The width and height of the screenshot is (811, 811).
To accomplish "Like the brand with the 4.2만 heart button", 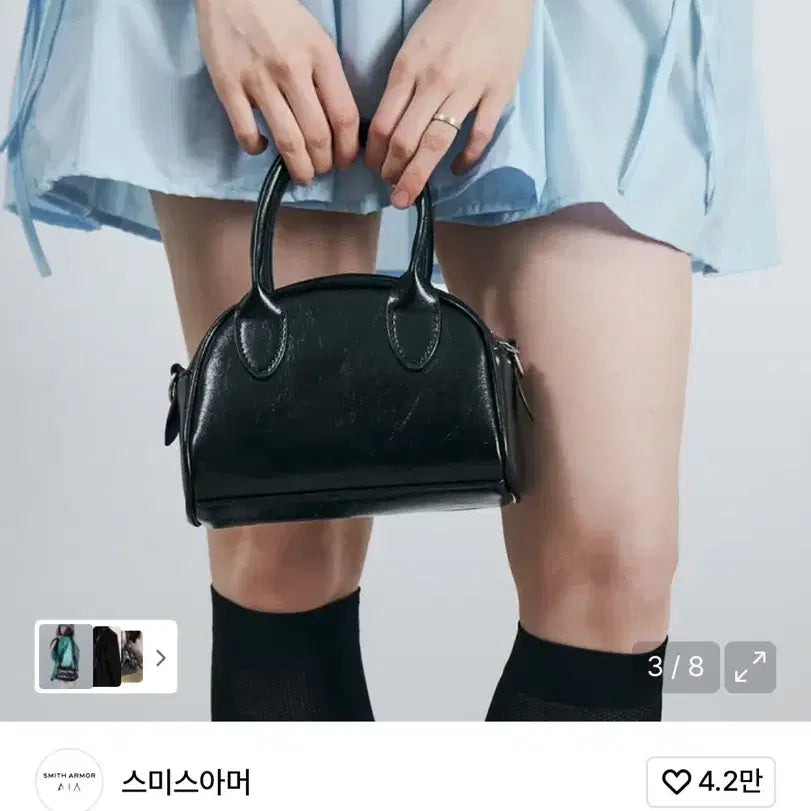I will click(710, 781).
